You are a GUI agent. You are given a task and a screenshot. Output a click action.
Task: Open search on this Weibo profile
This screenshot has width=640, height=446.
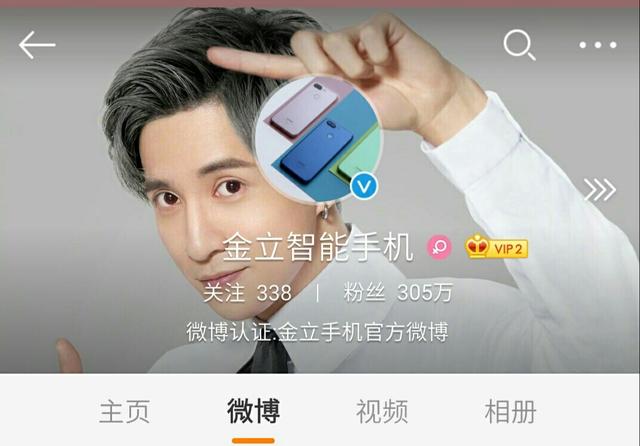tap(518, 45)
